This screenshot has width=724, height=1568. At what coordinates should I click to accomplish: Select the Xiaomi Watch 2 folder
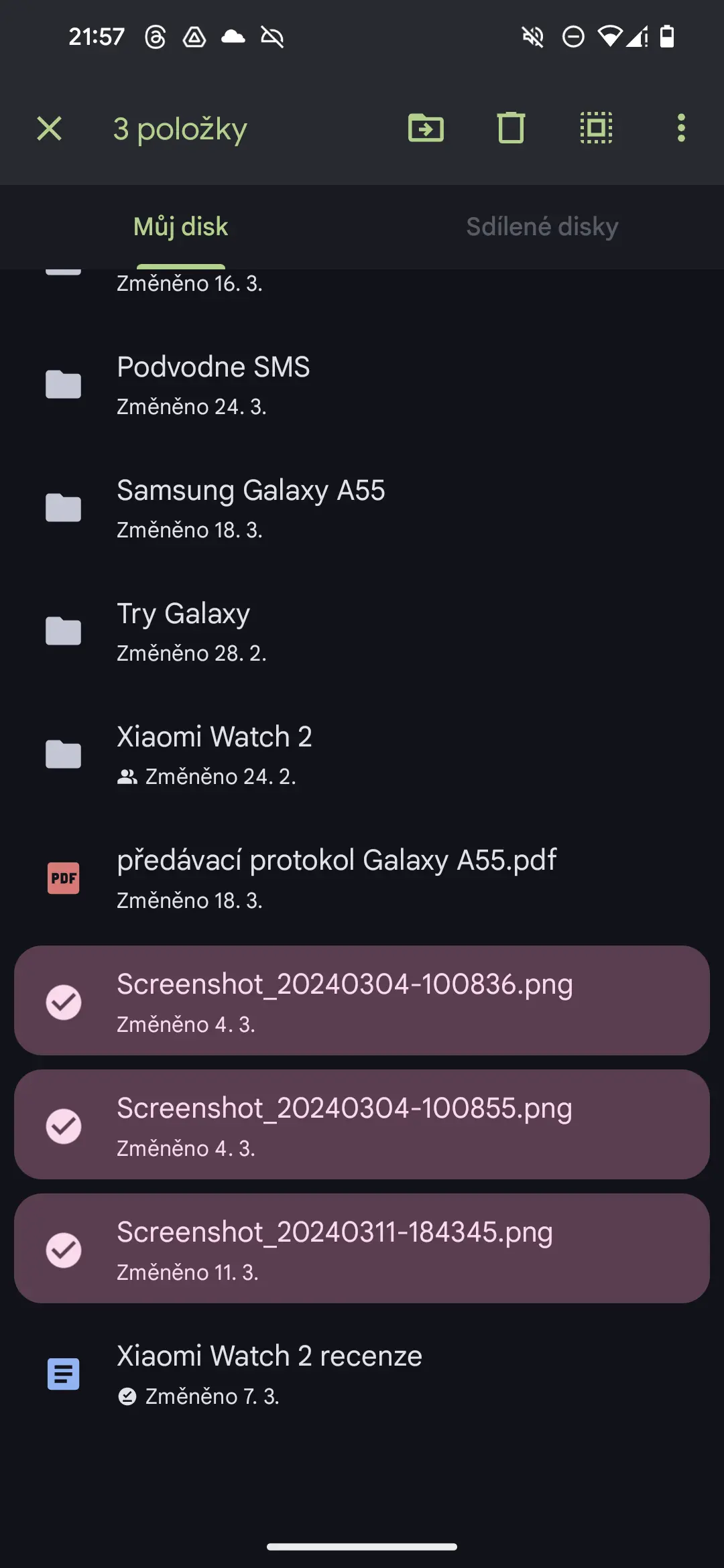pos(362,755)
